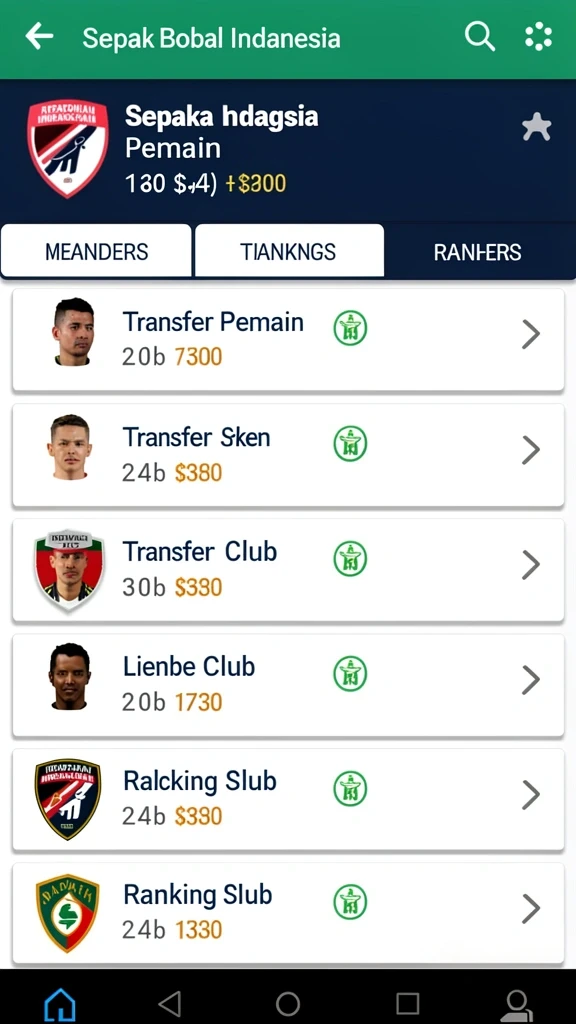576x1024 pixels.
Task: Open the Ralcking Slub row
Action: click(x=288, y=799)
